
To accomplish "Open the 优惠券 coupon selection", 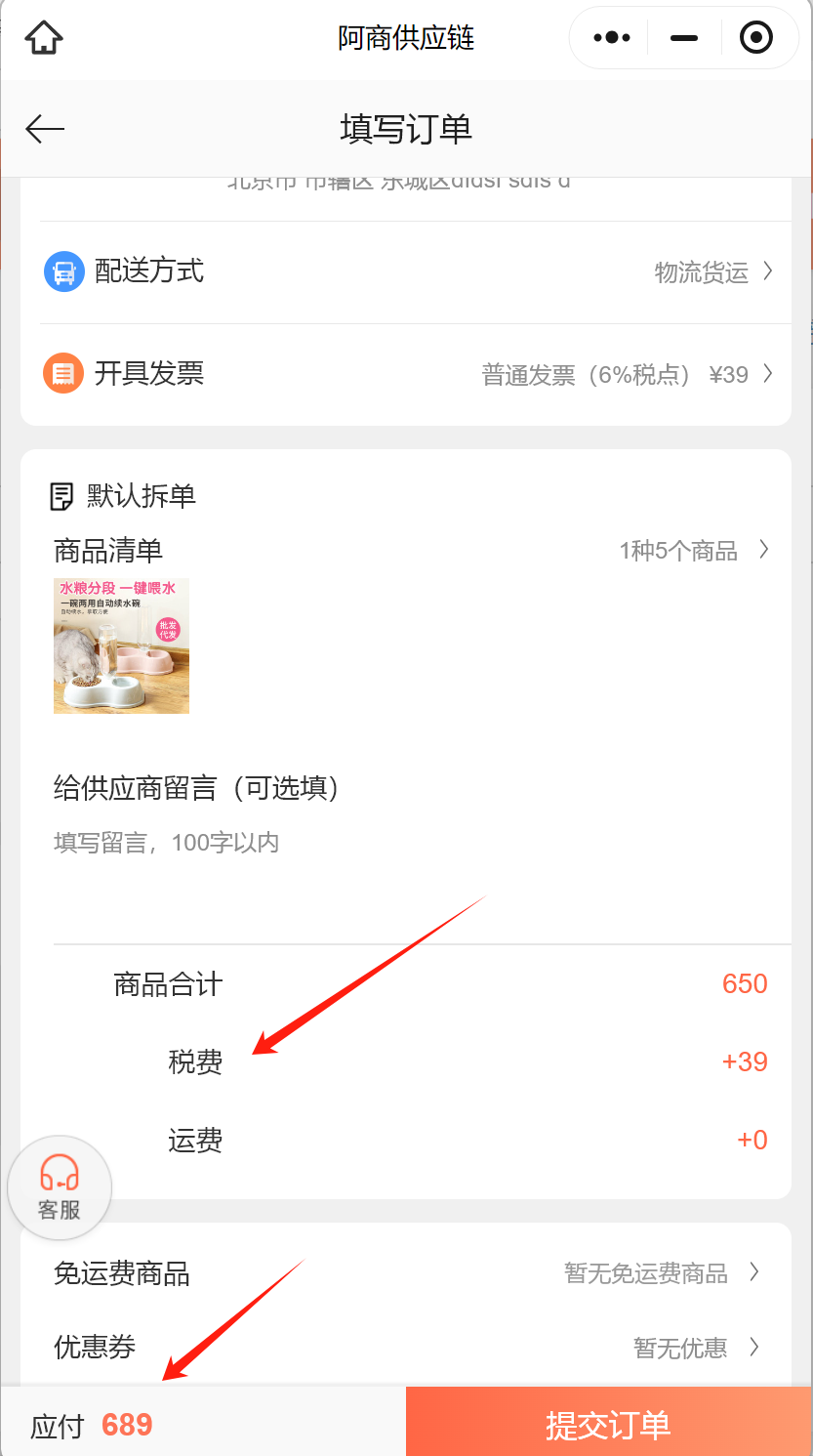I will (x=405, y=1348).
